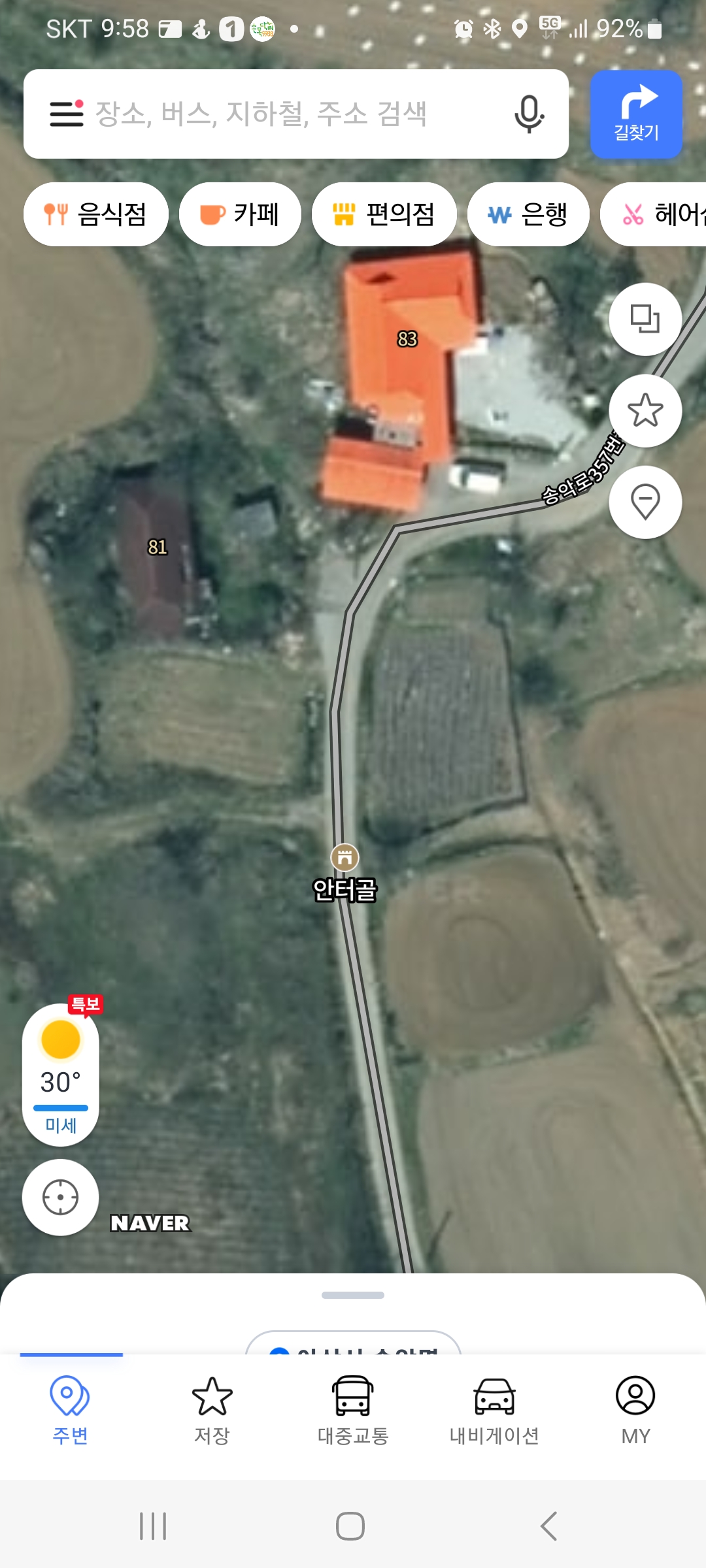Show nearby 편의점 convenience stores
The height and width of the screenshot is (1568, 706).
point(384,214)
